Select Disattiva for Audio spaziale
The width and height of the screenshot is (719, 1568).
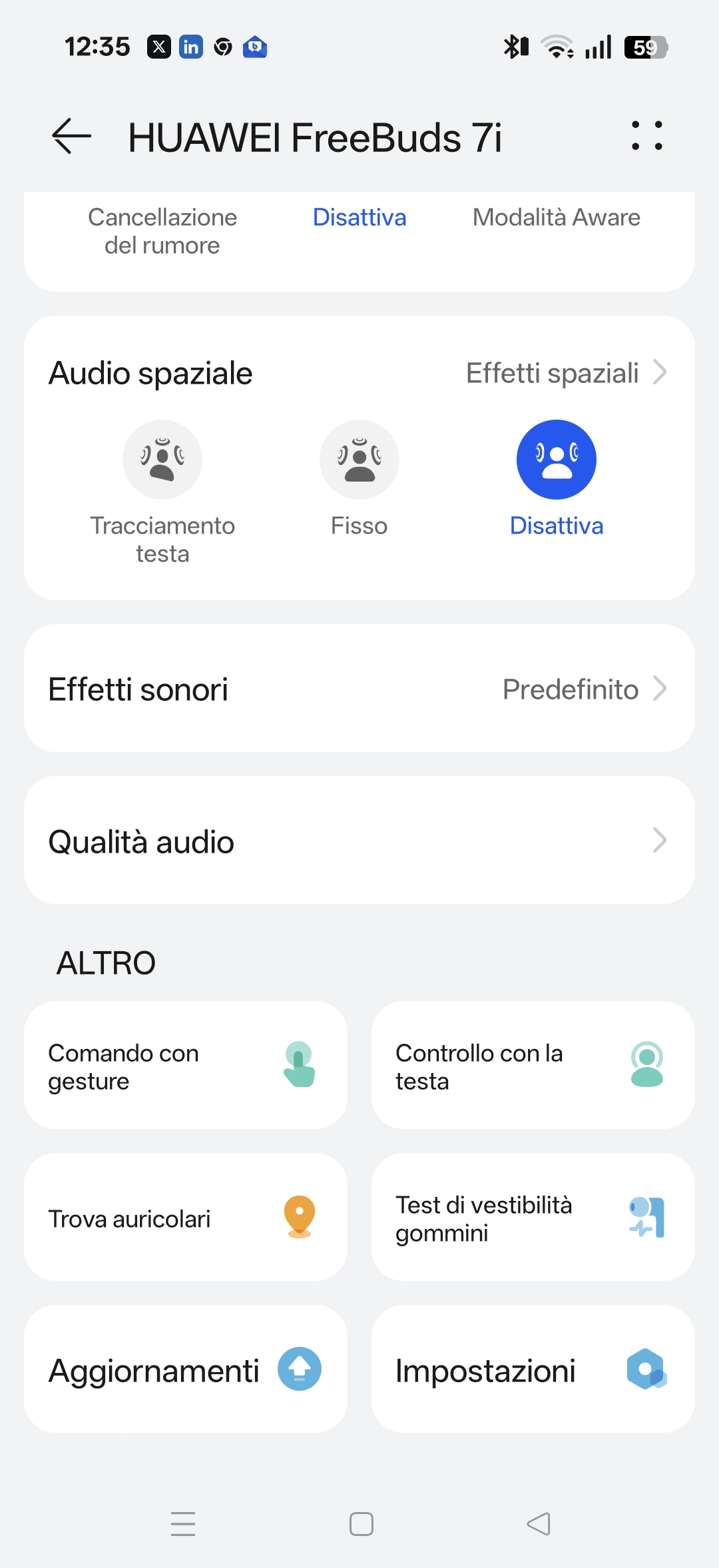(557, 460)
